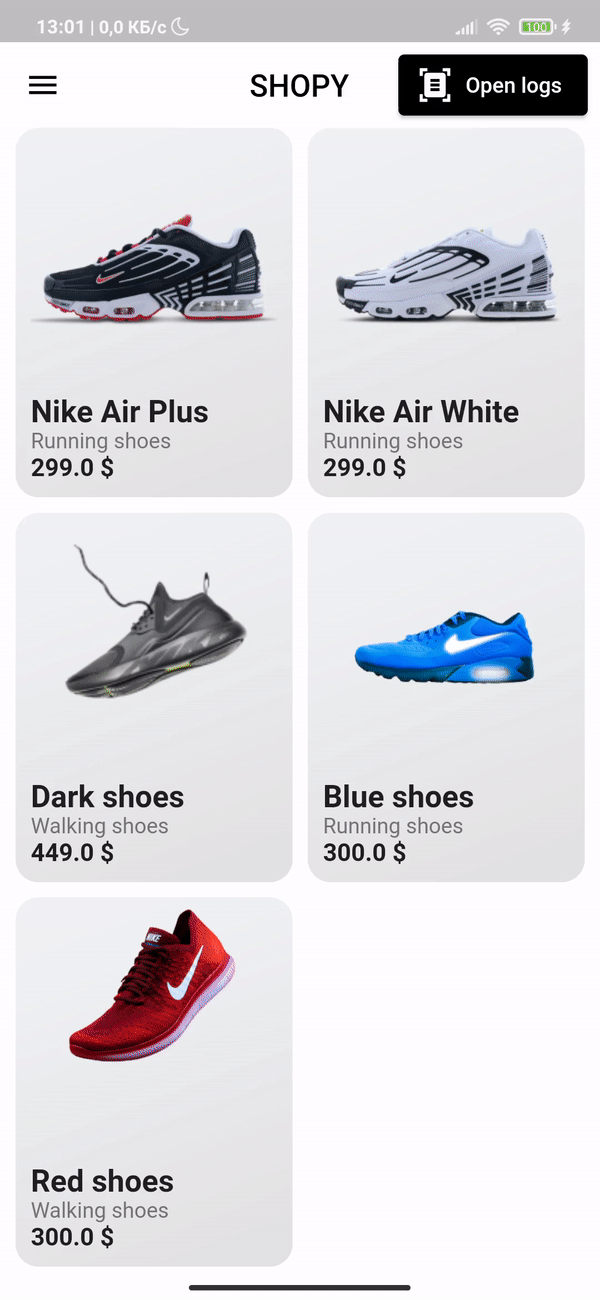The width and height of the screenshot is (600, 1300).
Task: Open the hamburger drawer menu
Action: (43, 85)
